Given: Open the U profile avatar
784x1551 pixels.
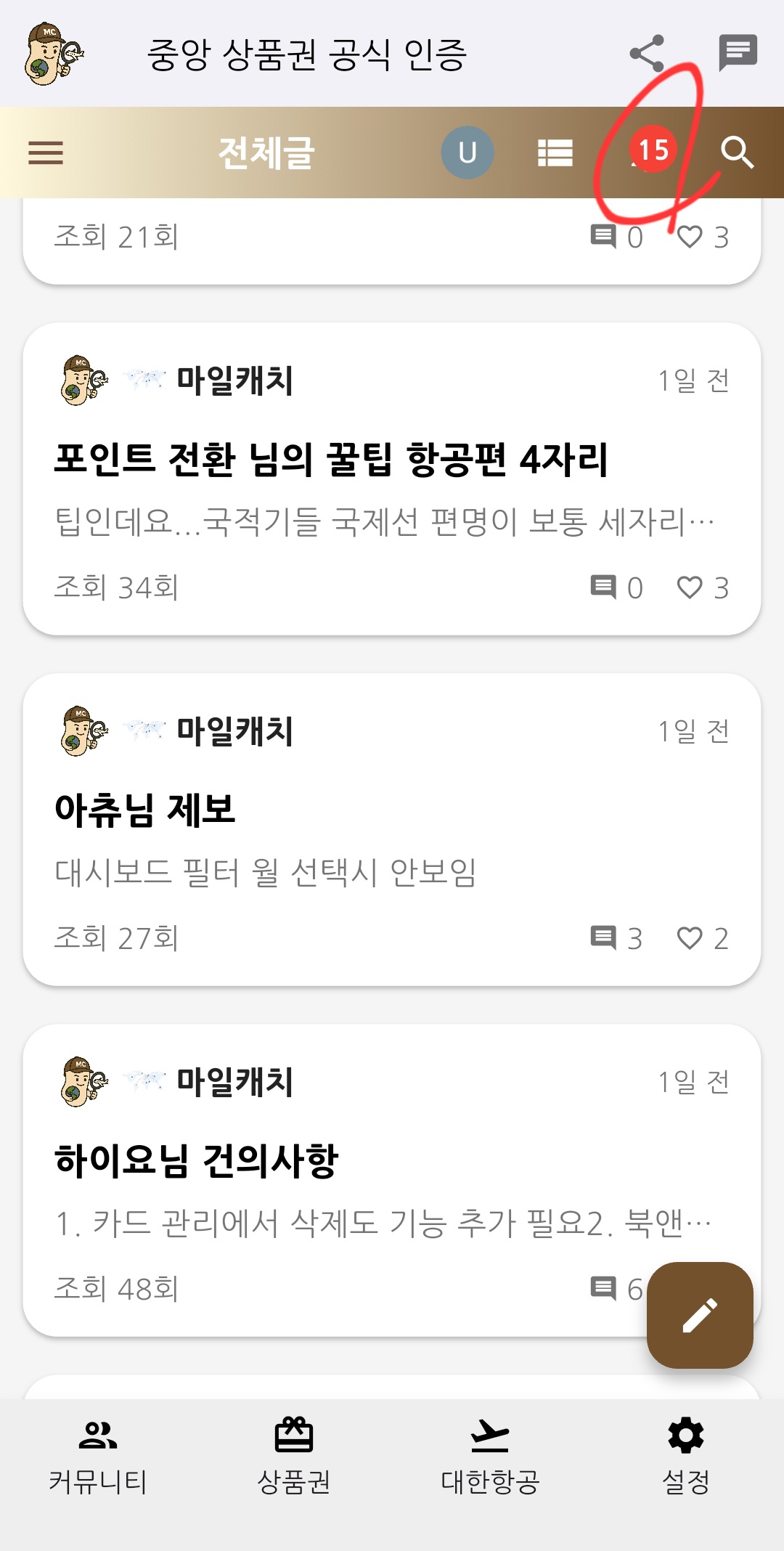Looking at the screenshot, I should click(x=467, y=152).
